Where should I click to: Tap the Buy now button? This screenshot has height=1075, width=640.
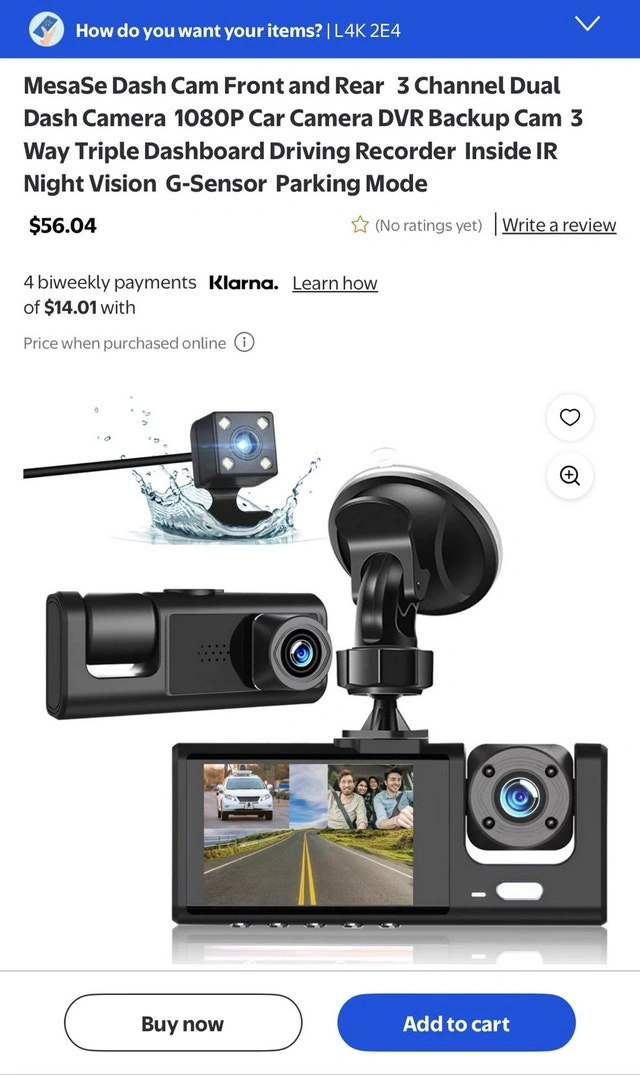183,1023
